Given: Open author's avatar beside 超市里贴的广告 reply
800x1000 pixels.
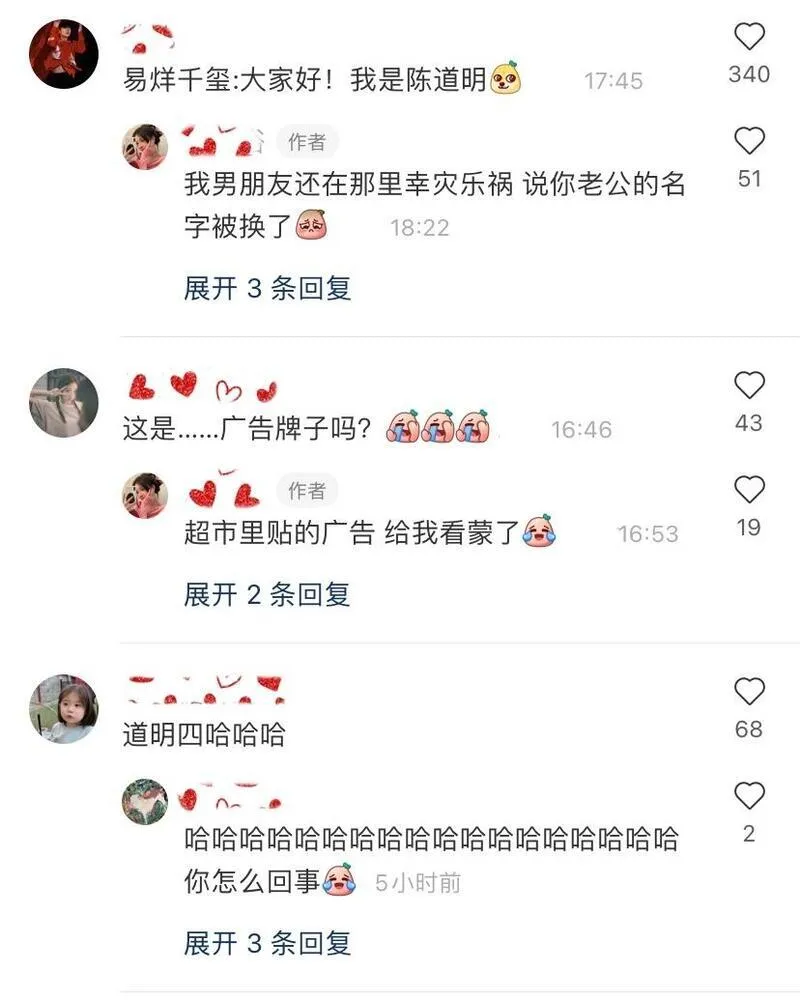Looking at the screenshot, I should 145,496.
